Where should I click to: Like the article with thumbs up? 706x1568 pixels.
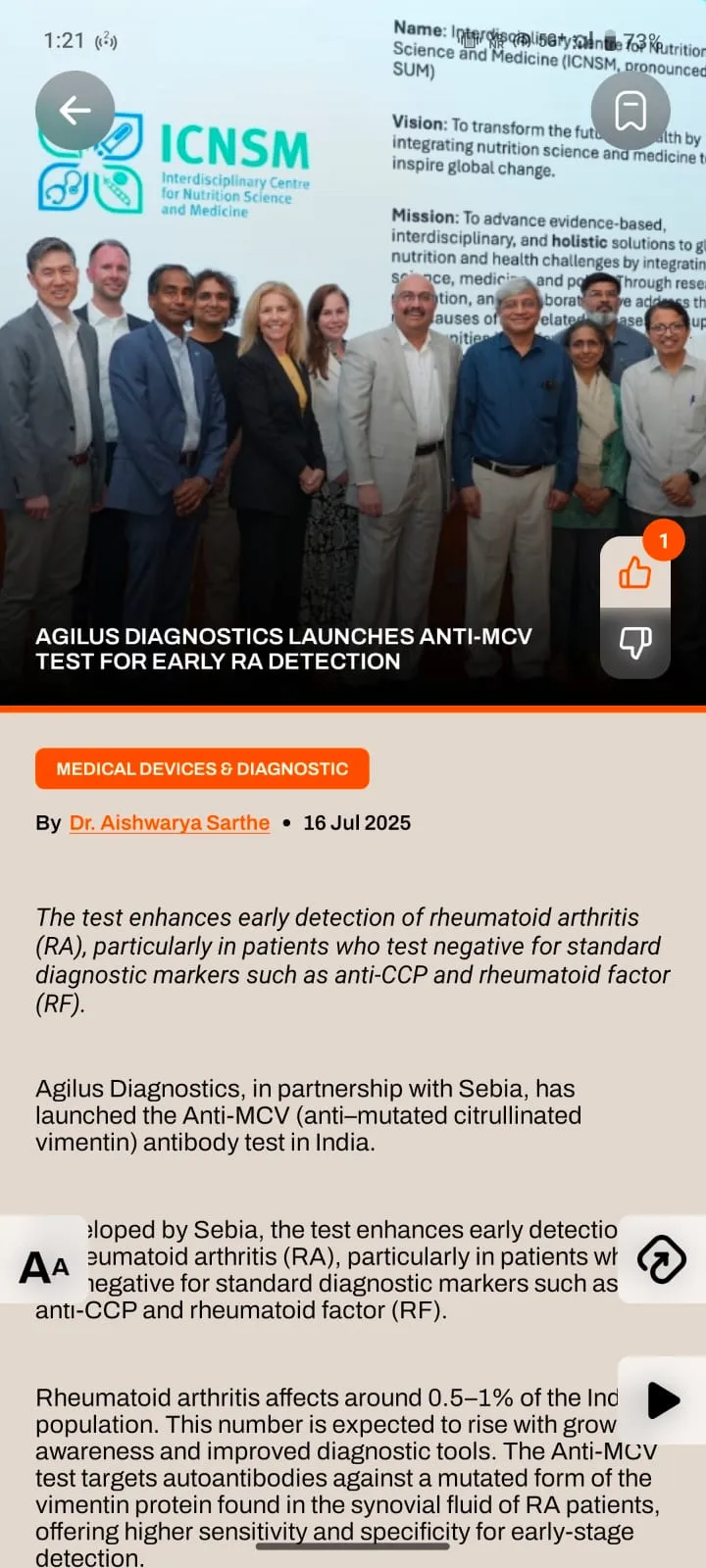635,572
